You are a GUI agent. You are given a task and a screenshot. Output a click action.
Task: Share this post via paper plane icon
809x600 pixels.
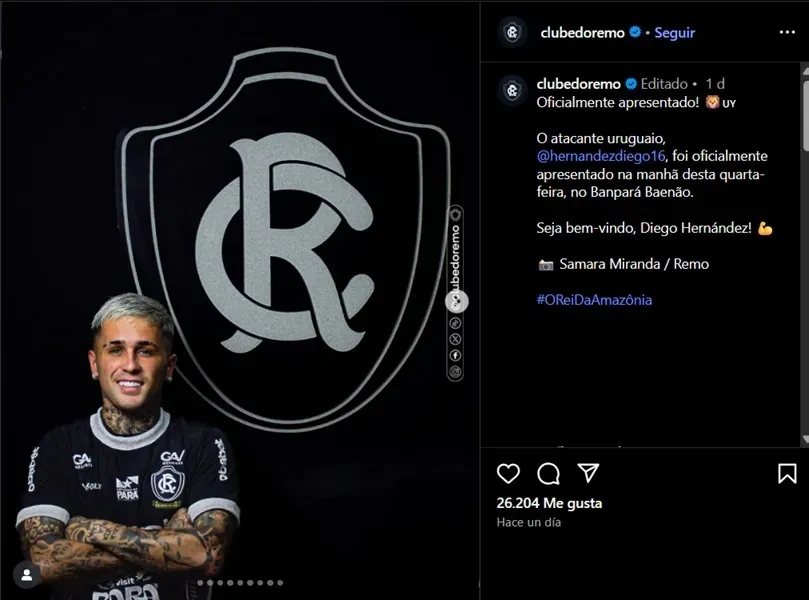tap(589, 473)
